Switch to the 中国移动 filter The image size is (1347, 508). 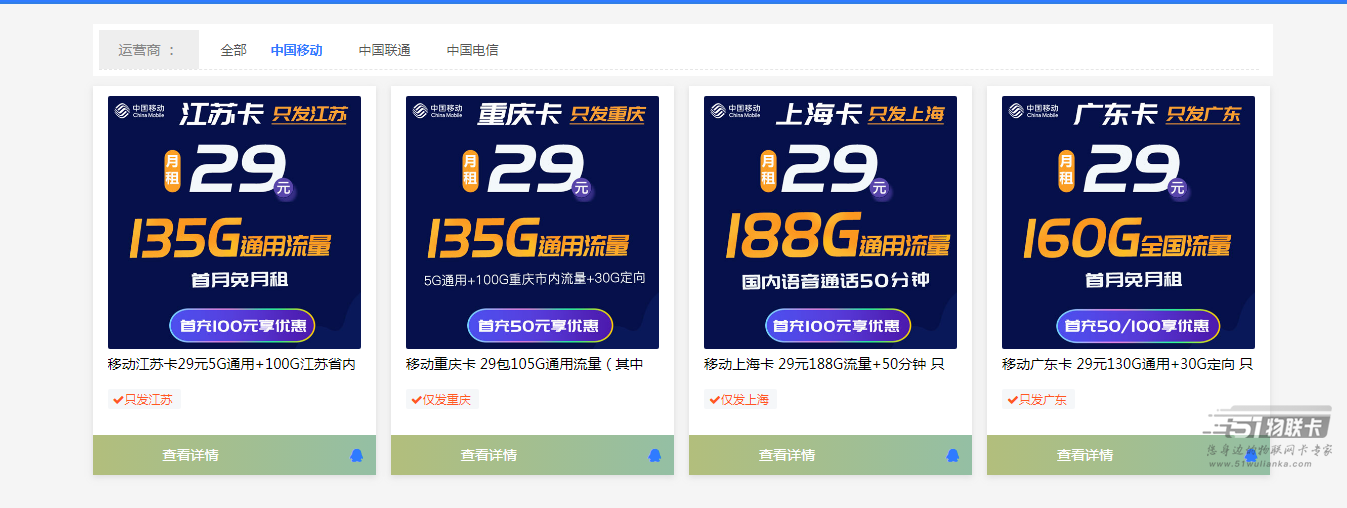tap(296, 50)
